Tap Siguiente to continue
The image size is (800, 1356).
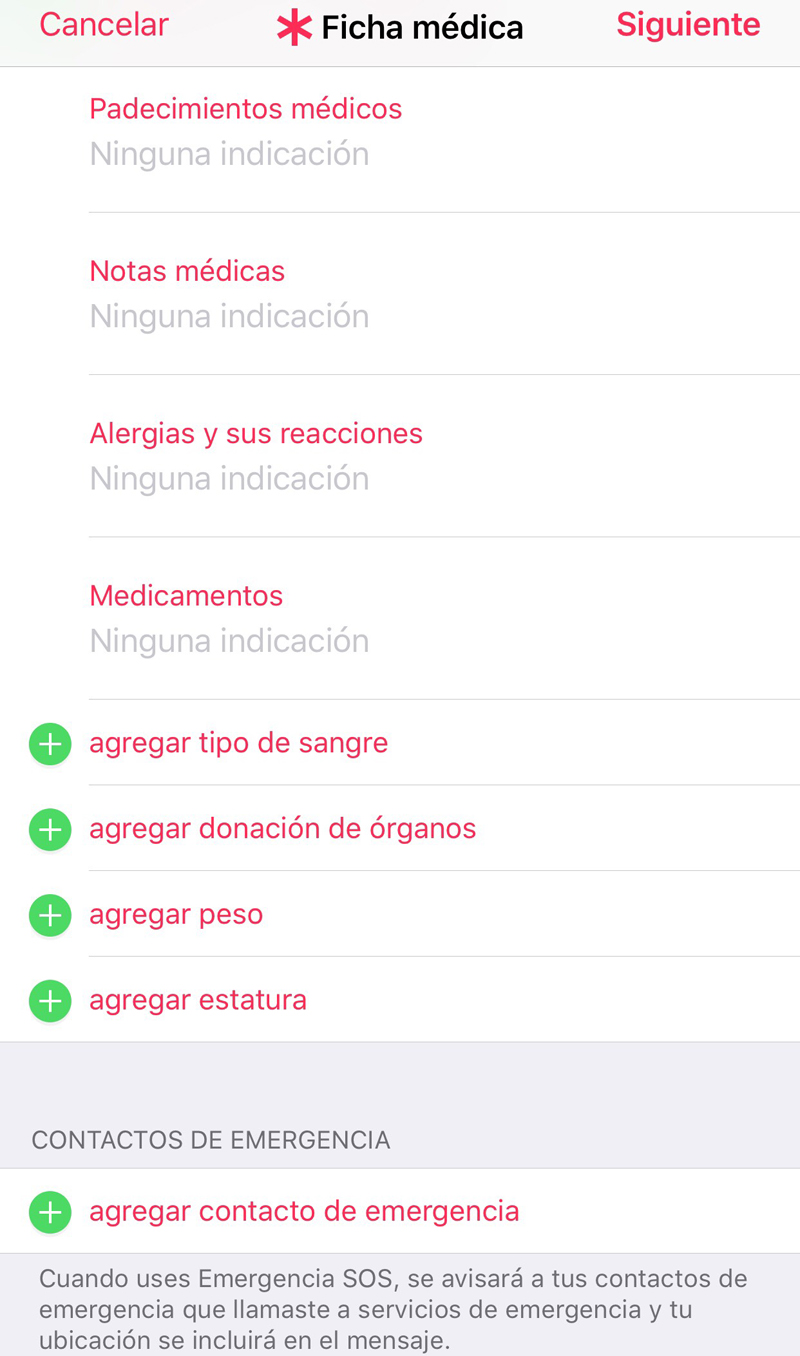[688, 25]
